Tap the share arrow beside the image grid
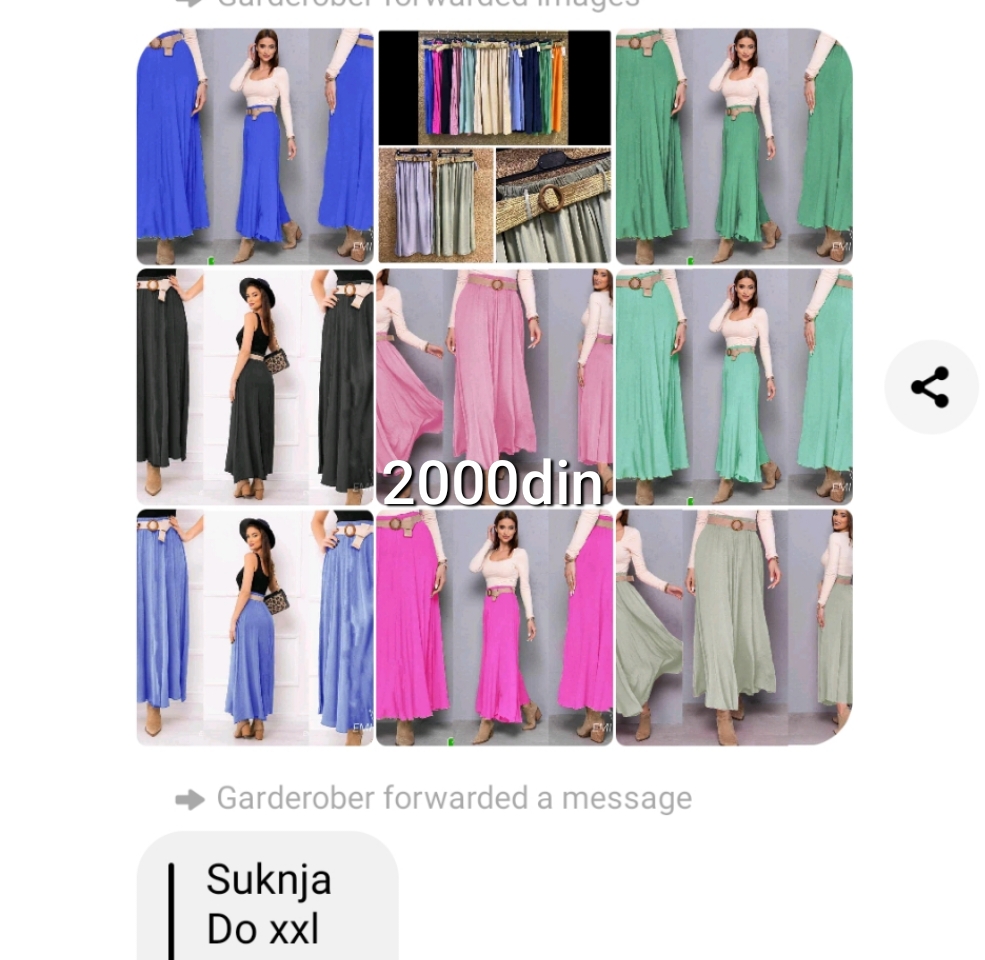The height and width of the screenshot is (960, 985). pyautogui.click(x=930, y=387)
